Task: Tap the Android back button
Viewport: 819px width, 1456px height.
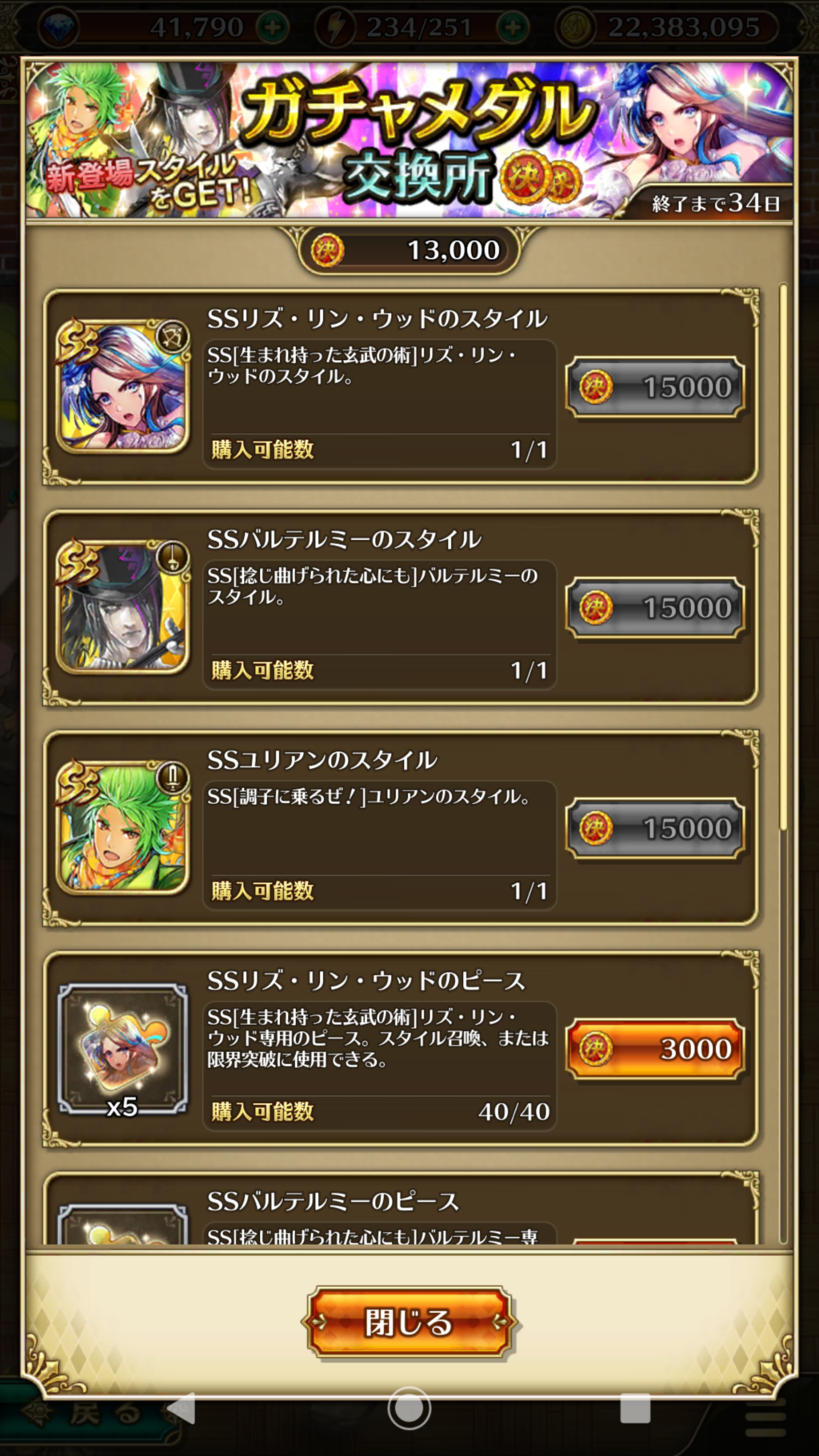Action: [182, 1409]
